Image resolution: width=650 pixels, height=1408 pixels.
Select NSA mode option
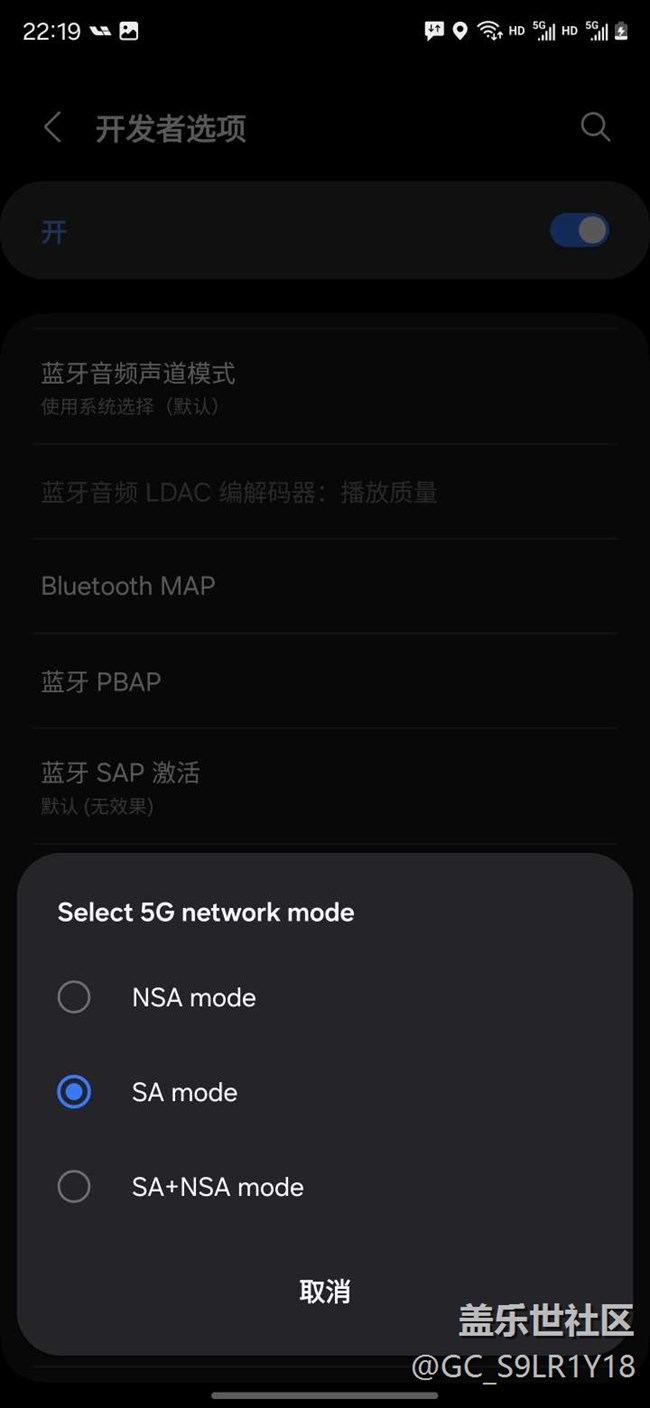coord(74,997)
